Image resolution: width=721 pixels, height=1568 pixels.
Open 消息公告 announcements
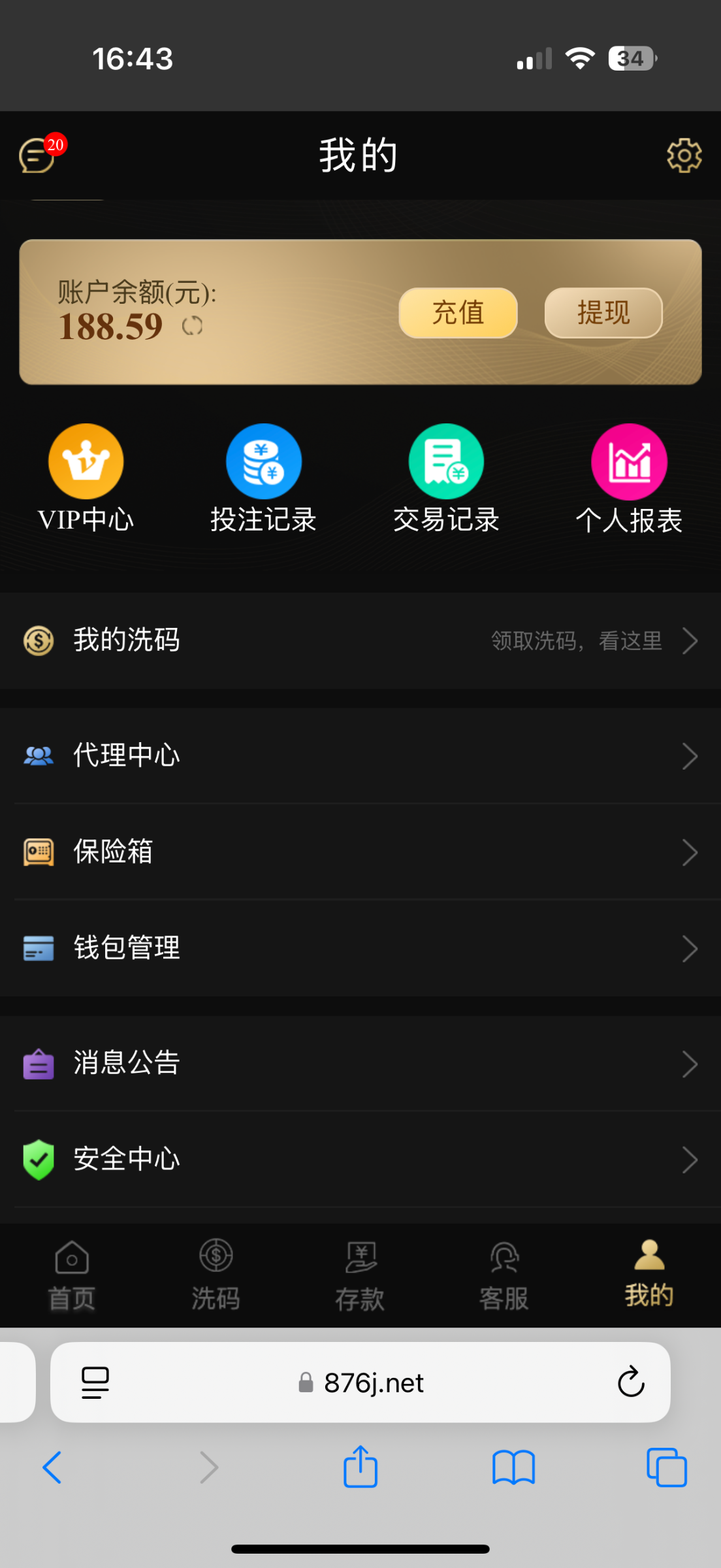[360, 1064]
